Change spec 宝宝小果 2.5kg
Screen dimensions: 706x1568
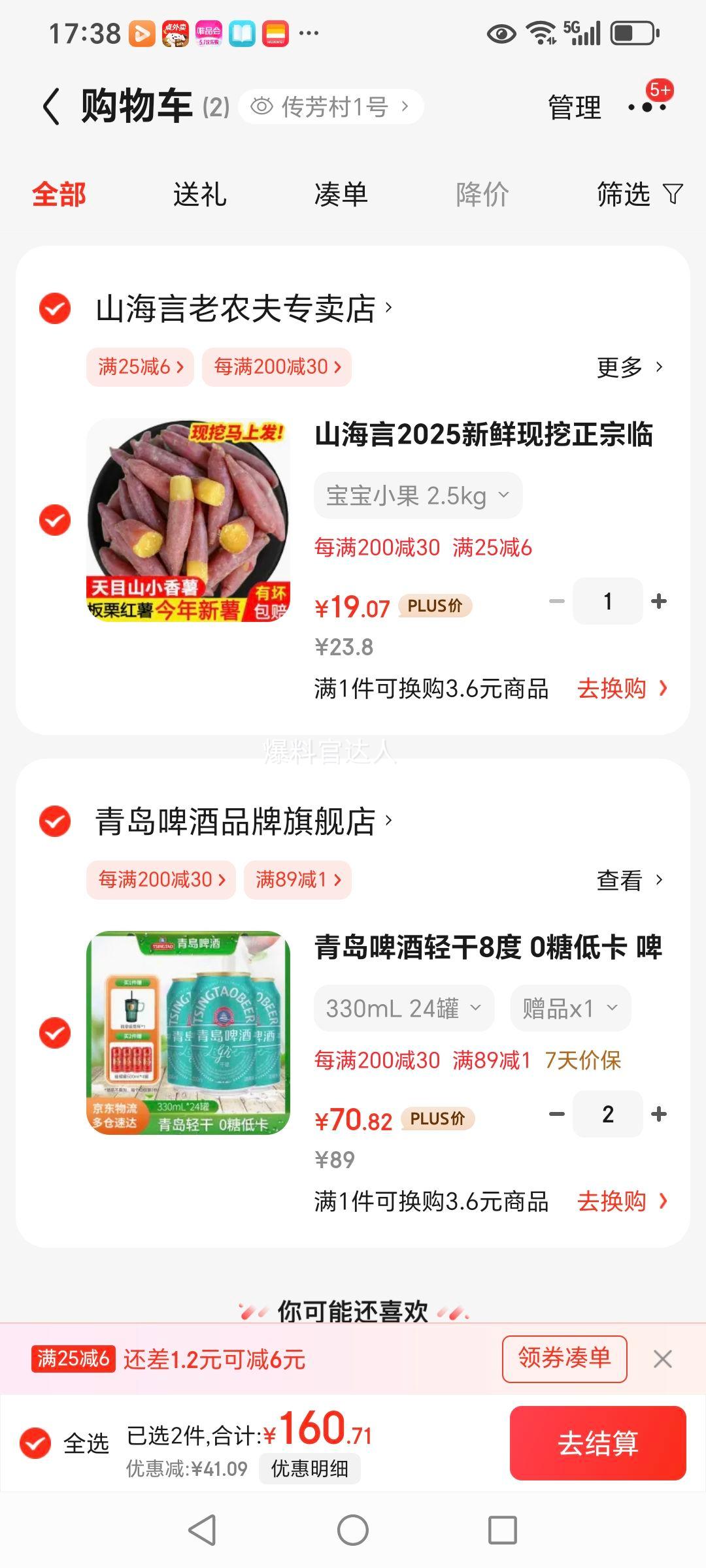[418, 496]
